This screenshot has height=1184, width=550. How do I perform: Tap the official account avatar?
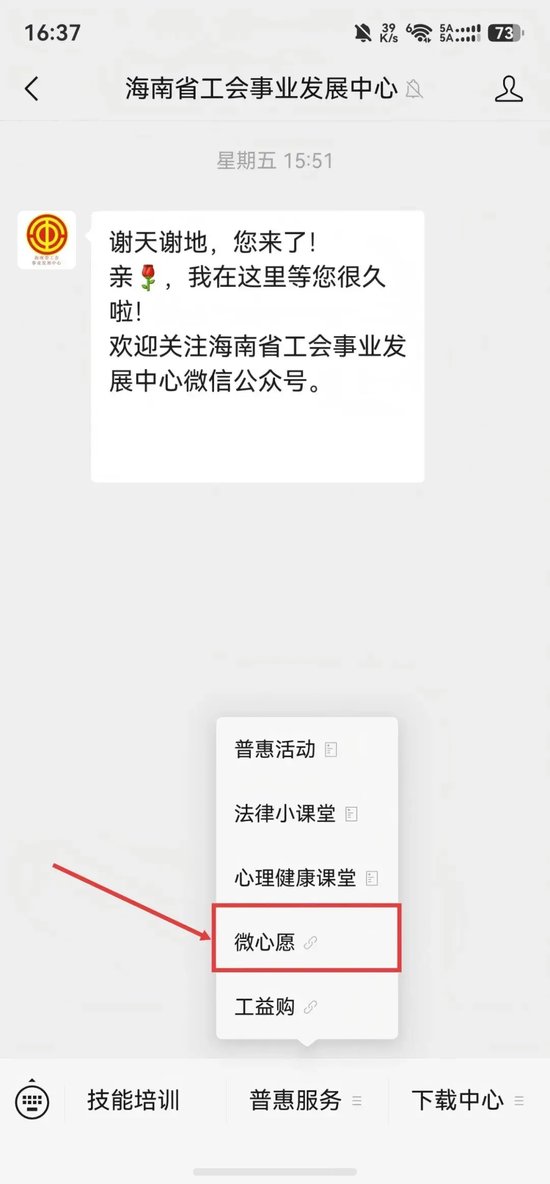47,239
